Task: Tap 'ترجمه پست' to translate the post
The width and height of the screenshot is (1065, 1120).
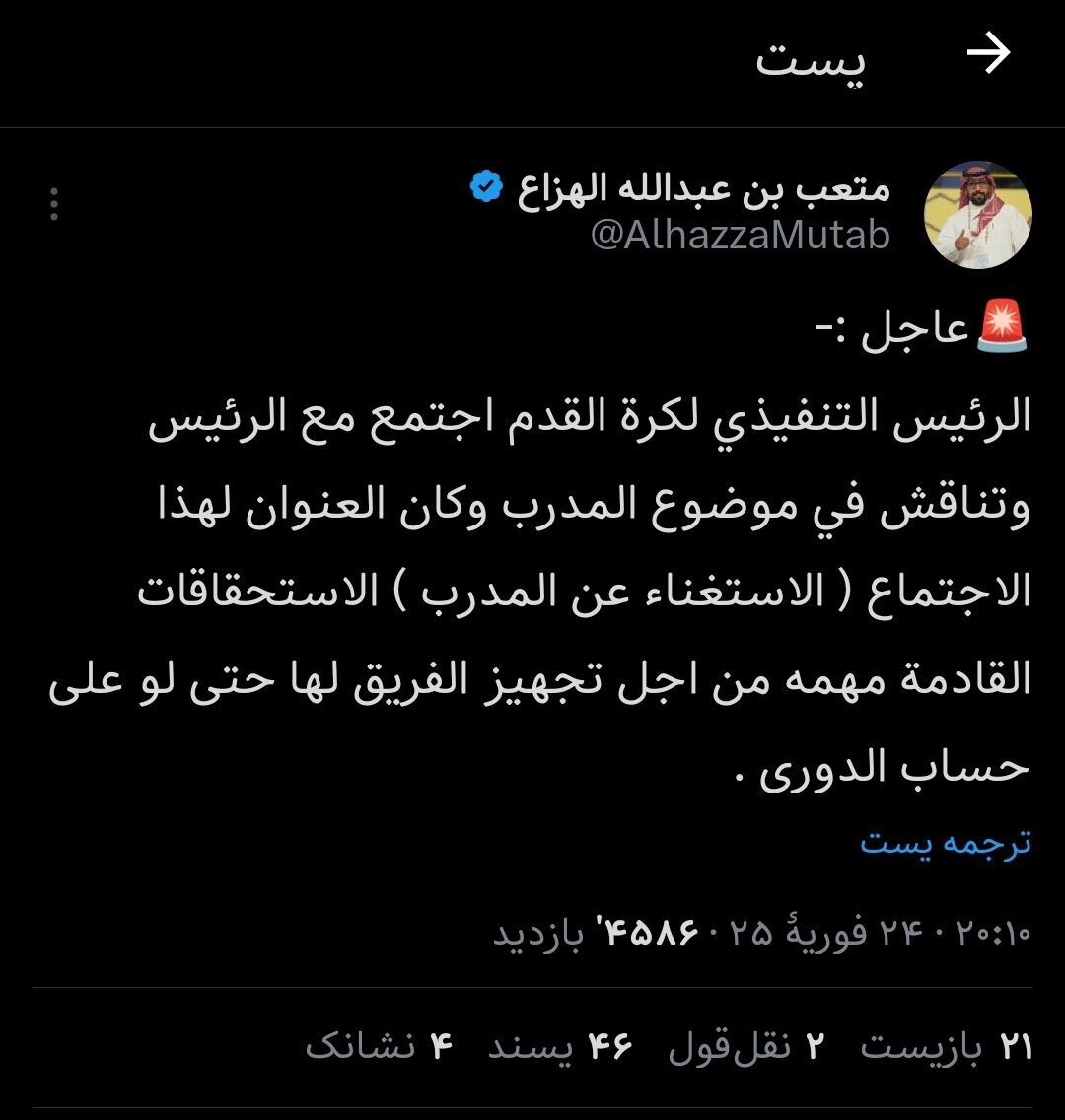Action: (x=945, y=843)
